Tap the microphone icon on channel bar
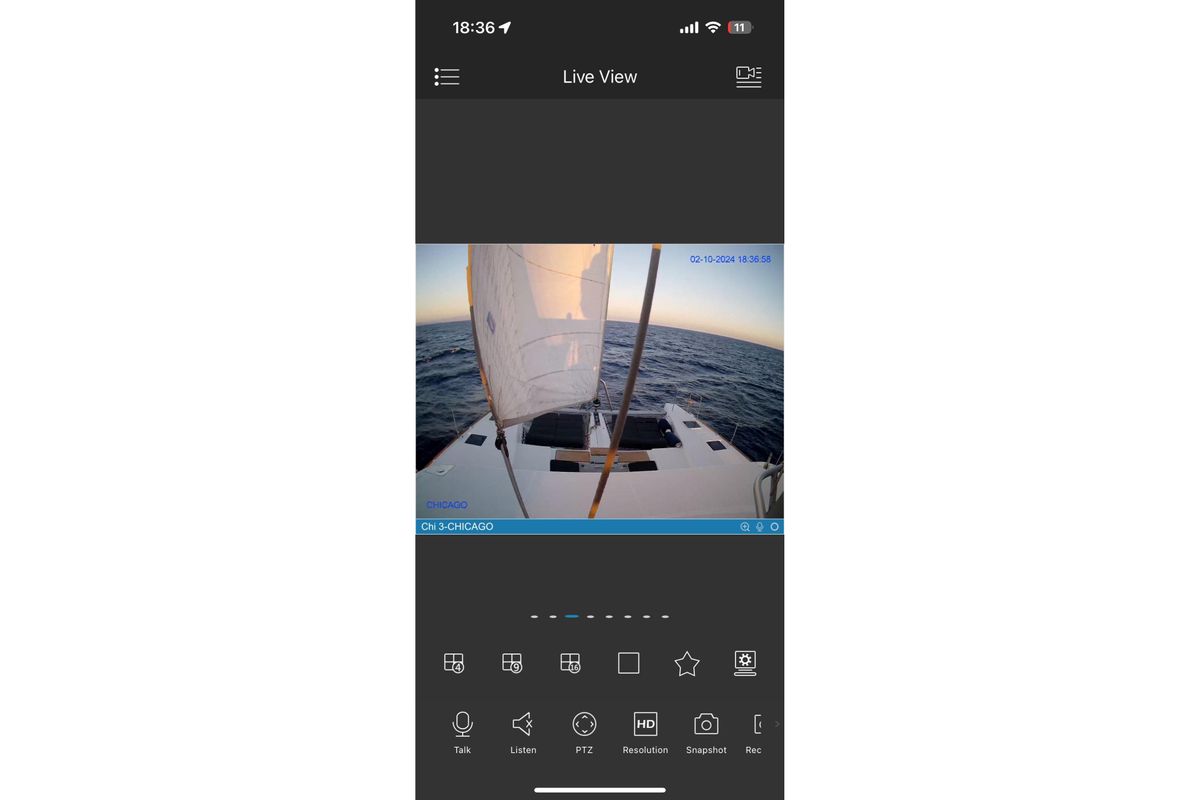1200x800 pixels. pyautogui.click(x=760, y=527)
